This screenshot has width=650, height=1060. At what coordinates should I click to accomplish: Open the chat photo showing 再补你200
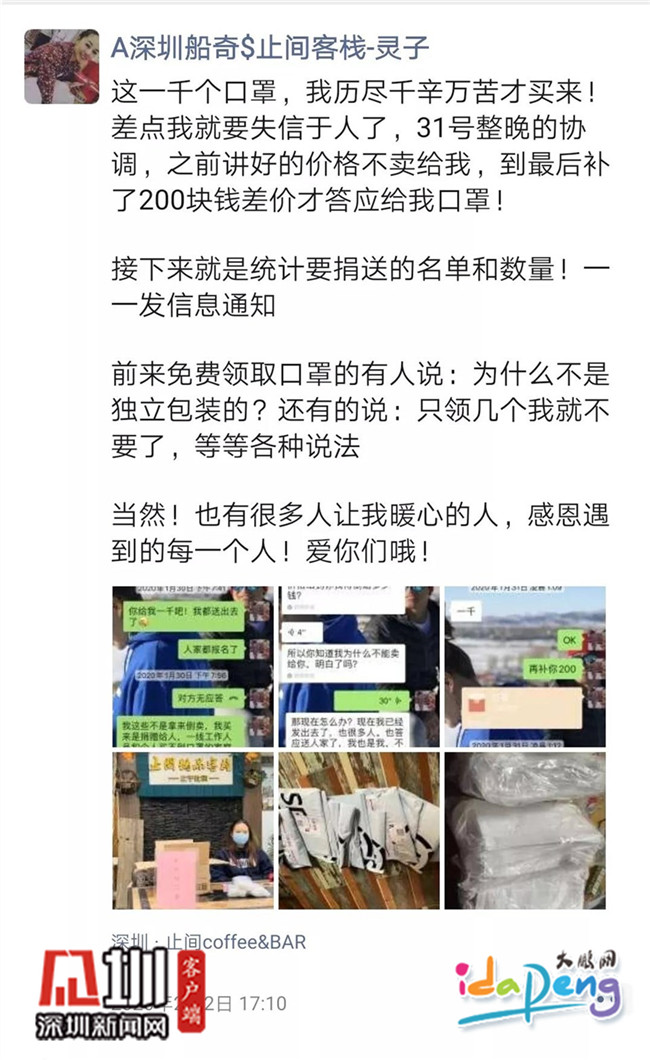(x=525, y=667)
